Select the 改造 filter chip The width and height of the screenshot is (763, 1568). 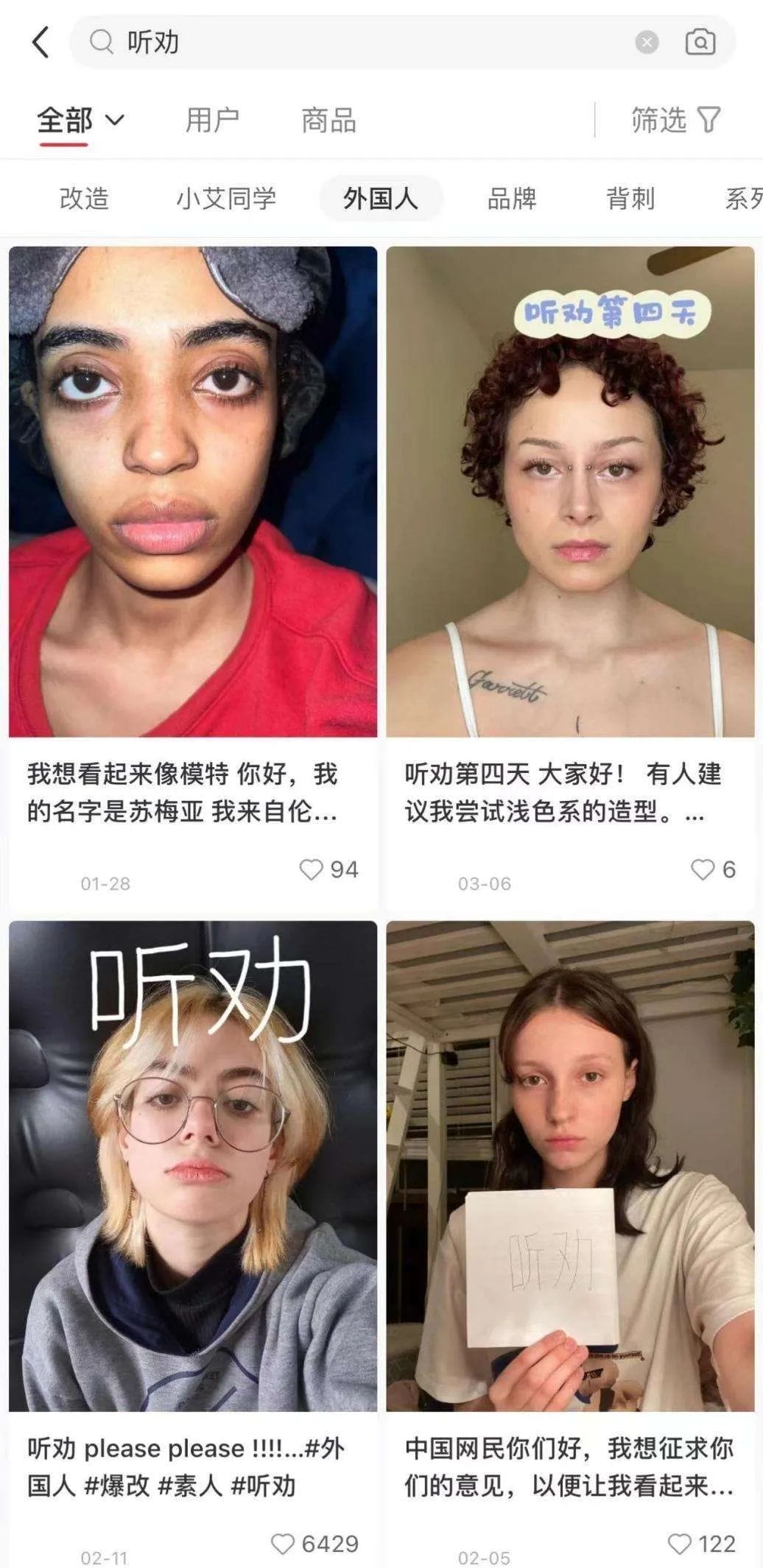(84, 199)
